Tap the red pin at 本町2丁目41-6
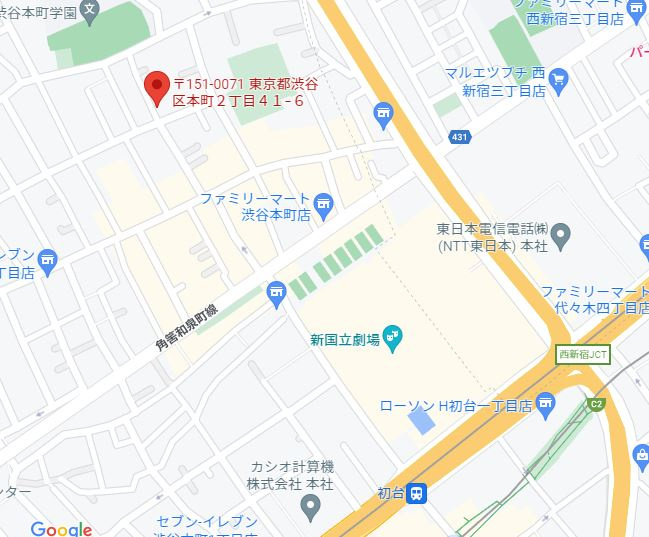This screenshot has height=537, width=649. [x=155, y=88]
